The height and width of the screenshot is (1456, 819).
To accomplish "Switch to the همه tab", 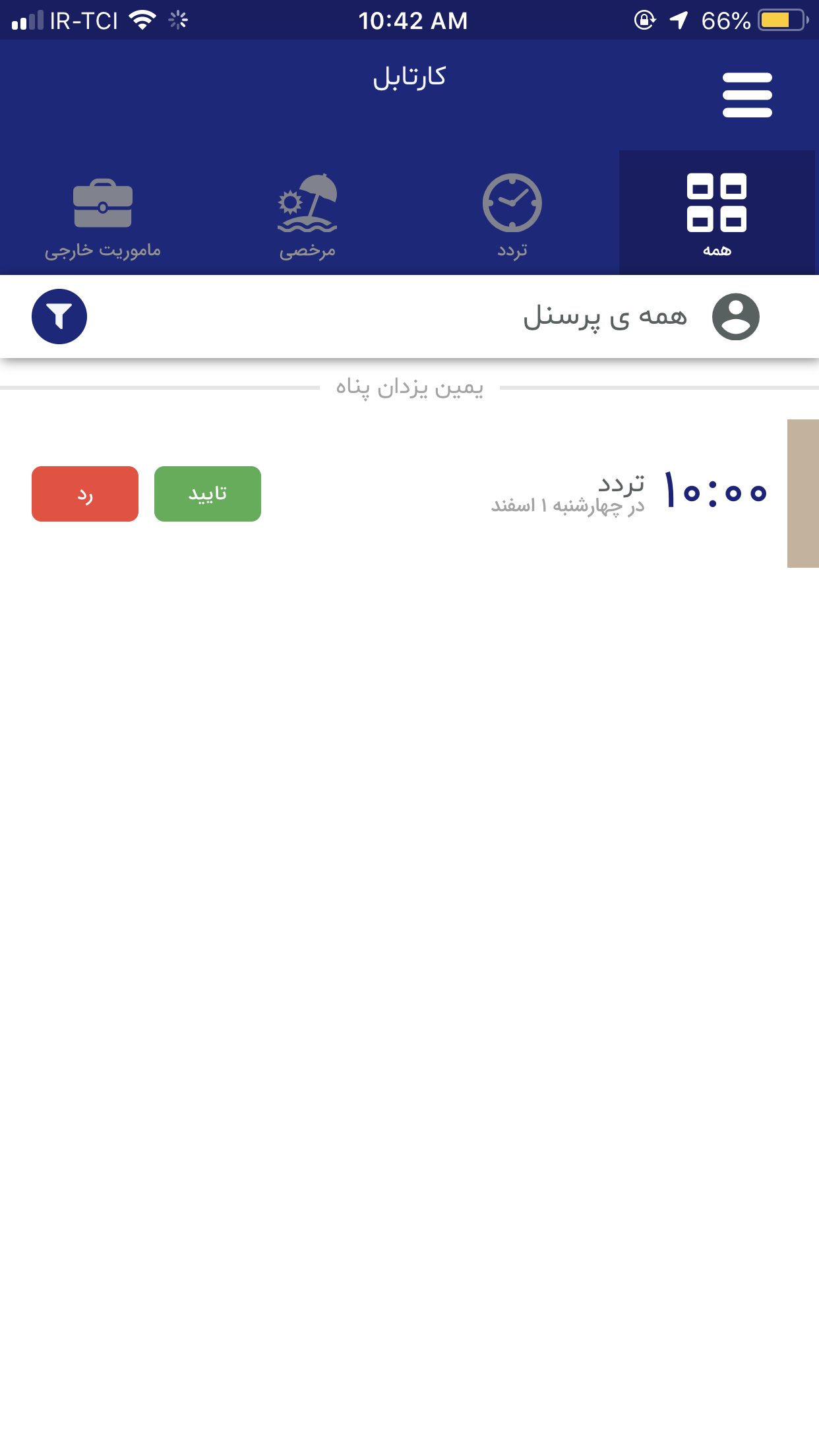I will click(x=717, y=214).
